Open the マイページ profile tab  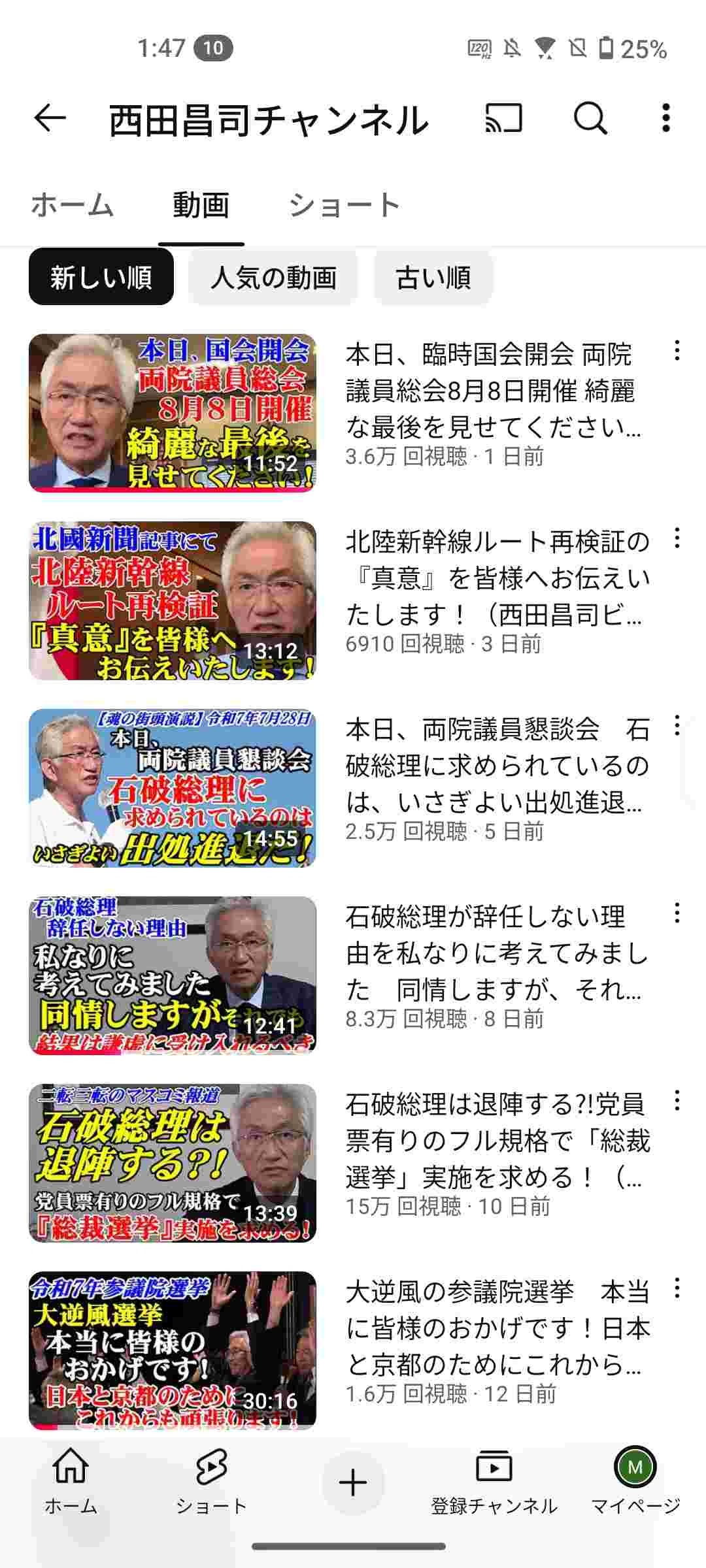coord(635,1484)
